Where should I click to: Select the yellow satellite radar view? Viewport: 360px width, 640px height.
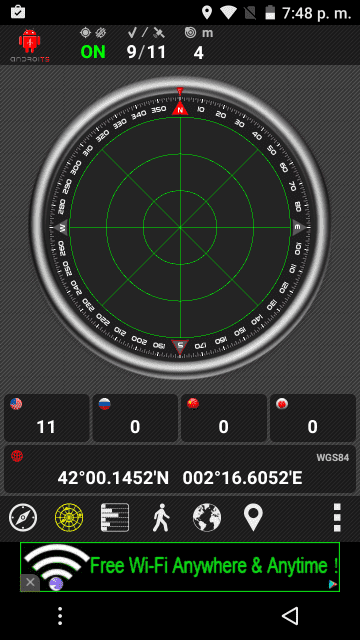pyautogui.click(x=69, y=518)
